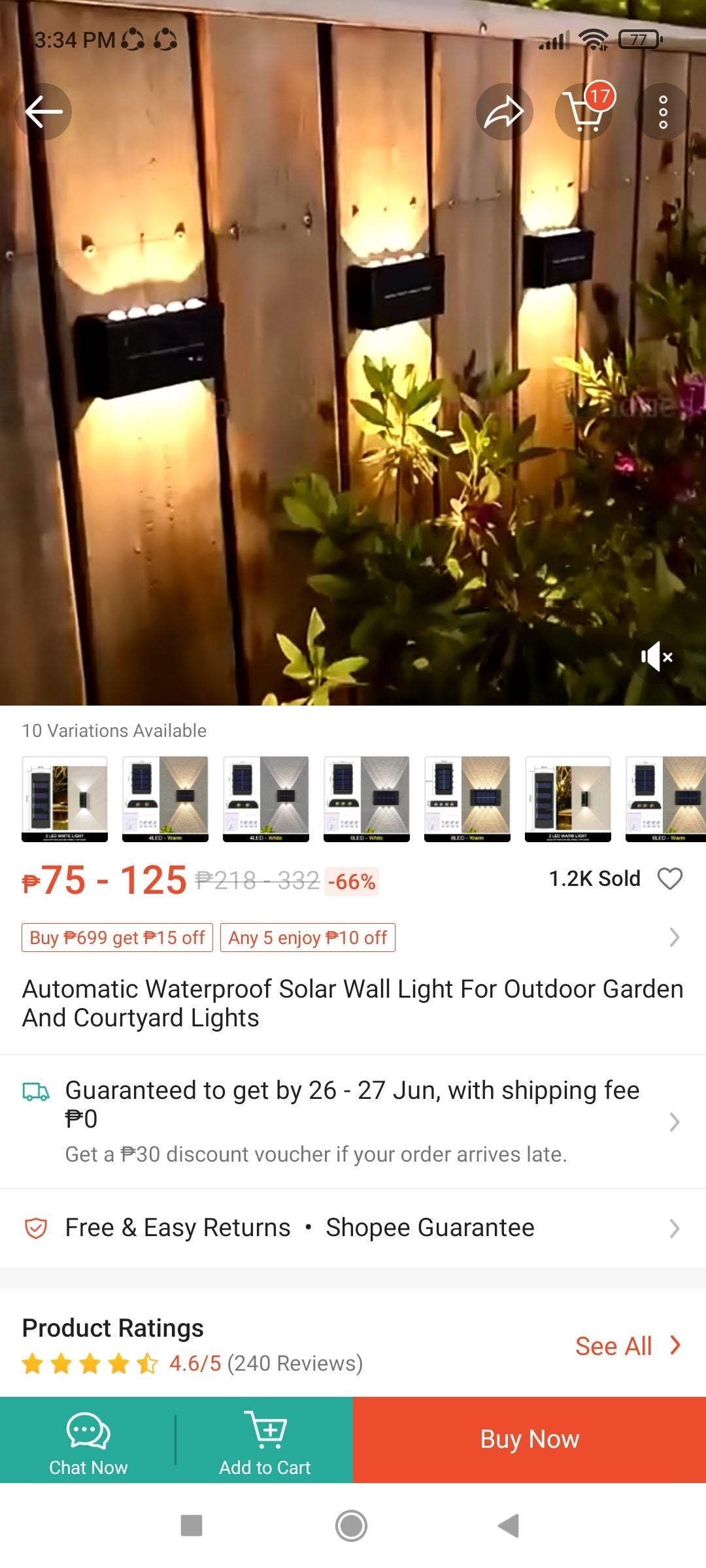
Task: Select the 8LED Warm variation thumbnail
Action: (467, 798)
